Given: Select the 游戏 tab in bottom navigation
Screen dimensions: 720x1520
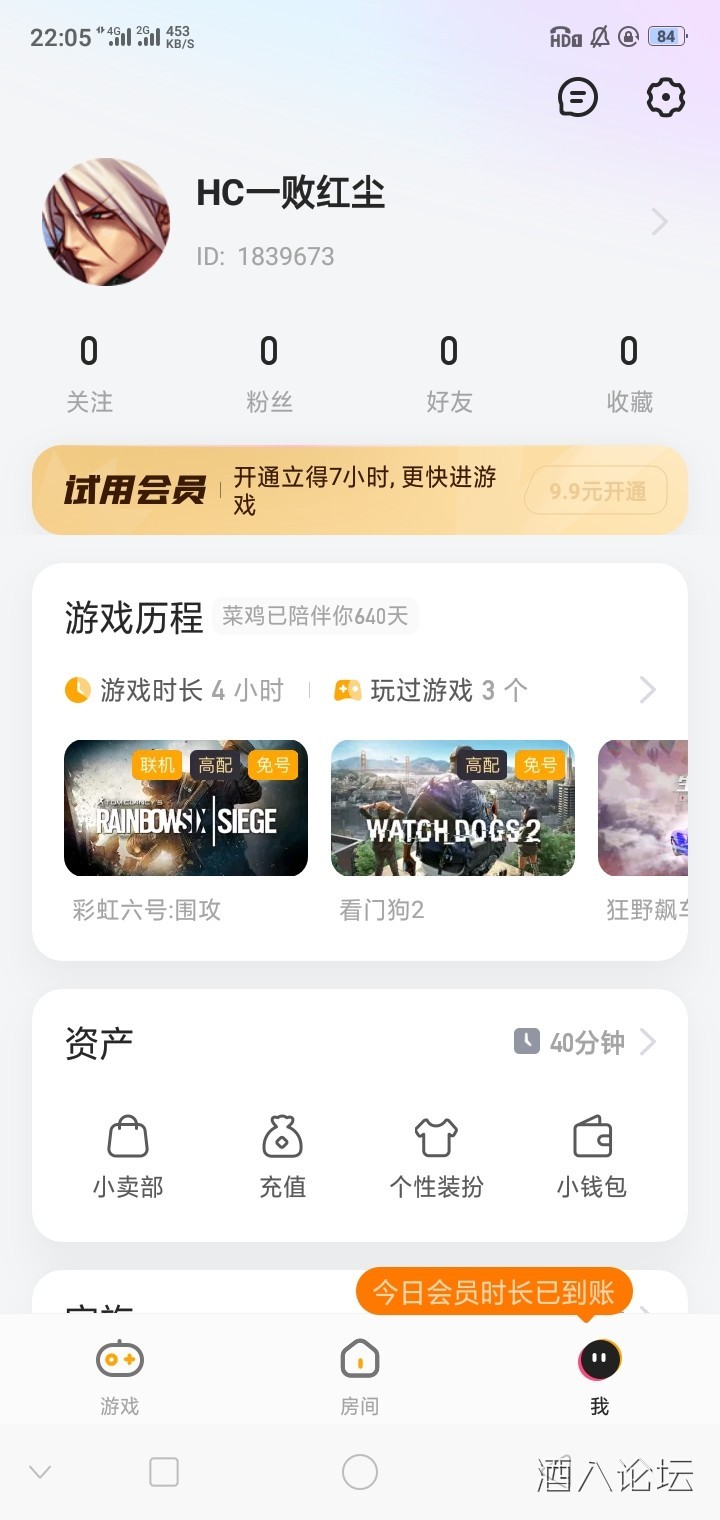Looking at the screenshot, I should (119, 1370).
